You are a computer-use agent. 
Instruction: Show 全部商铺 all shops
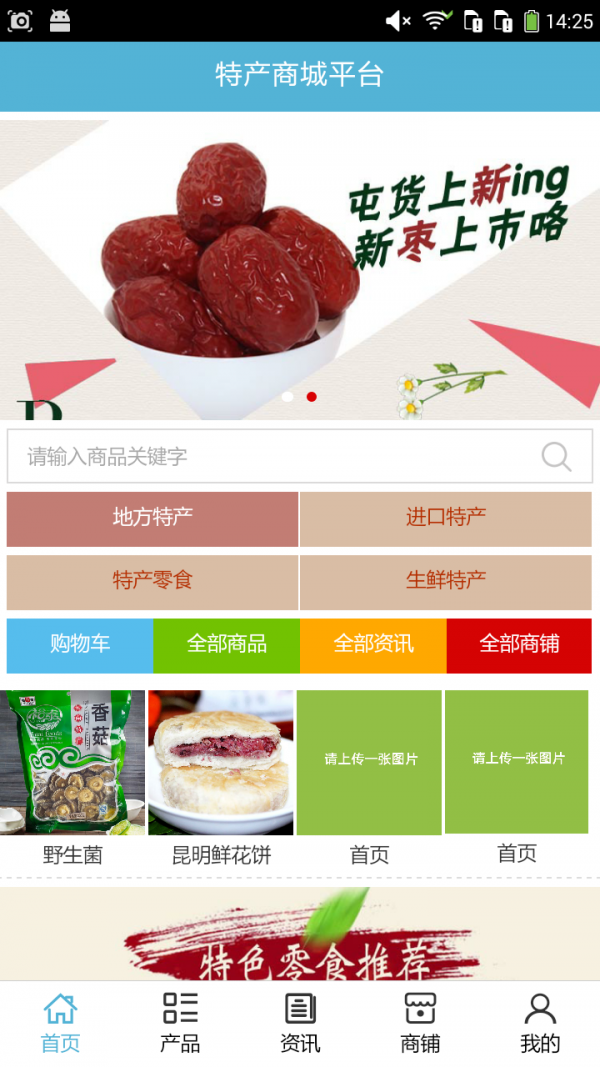519,645
